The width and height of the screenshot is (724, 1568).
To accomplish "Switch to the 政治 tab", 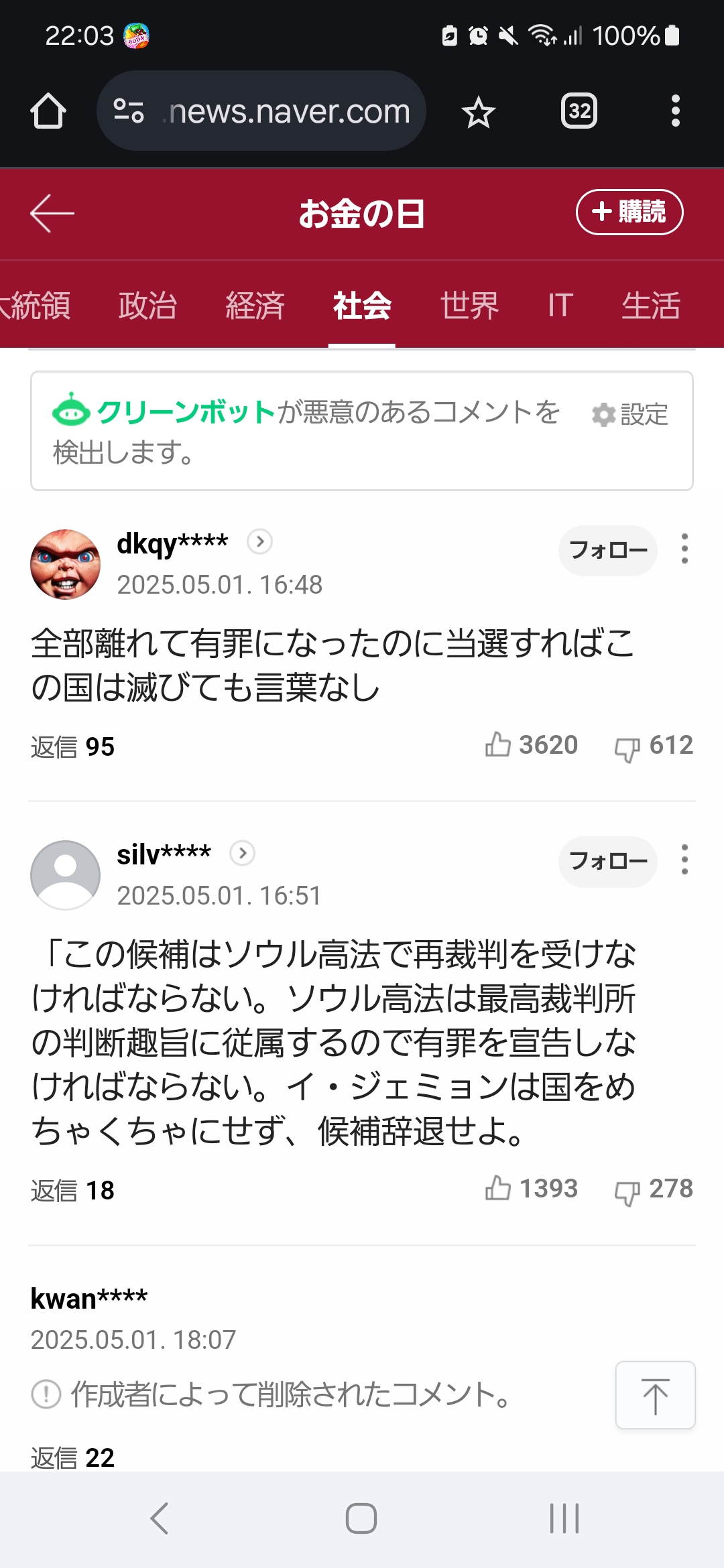I will coord(147,306).
